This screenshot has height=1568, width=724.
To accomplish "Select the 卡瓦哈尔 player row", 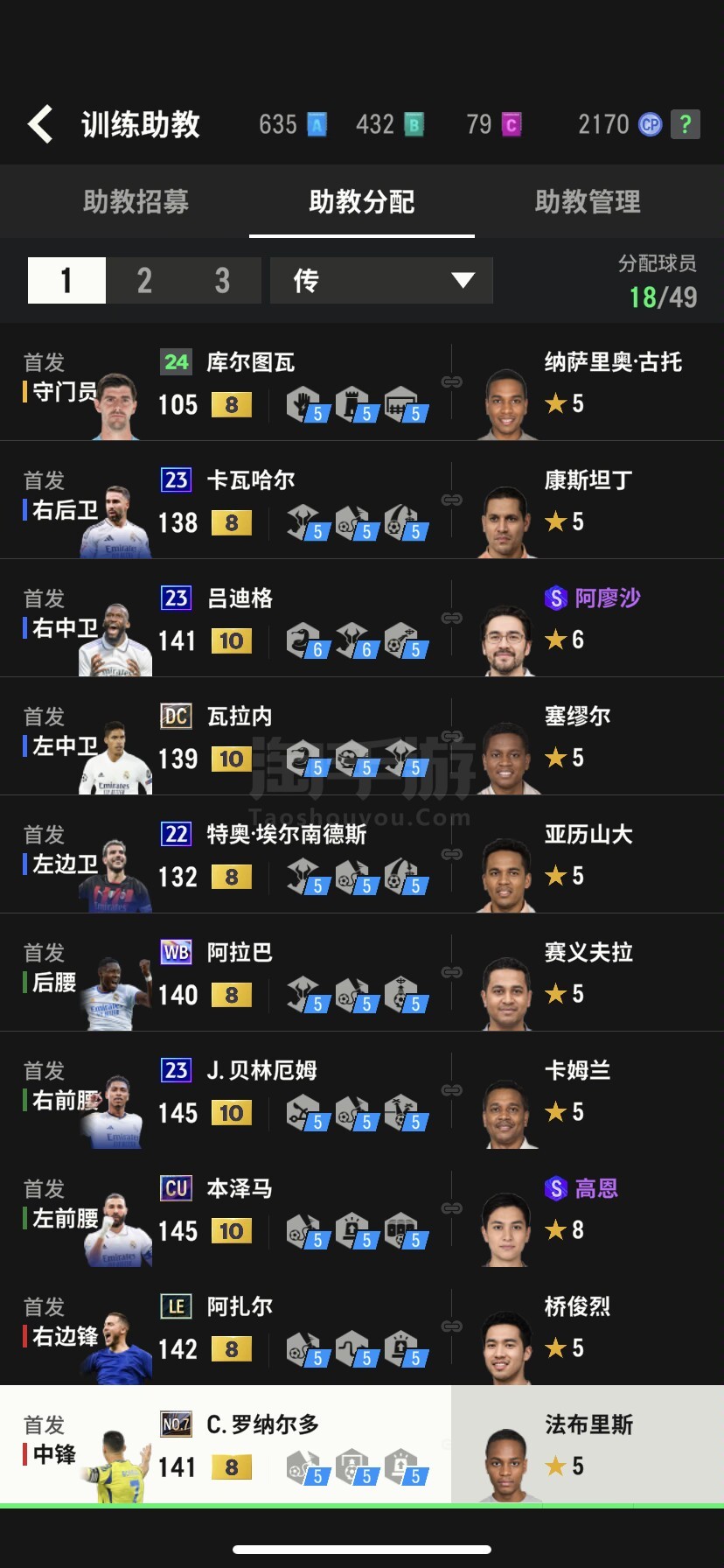I will (x=226, y=500).
